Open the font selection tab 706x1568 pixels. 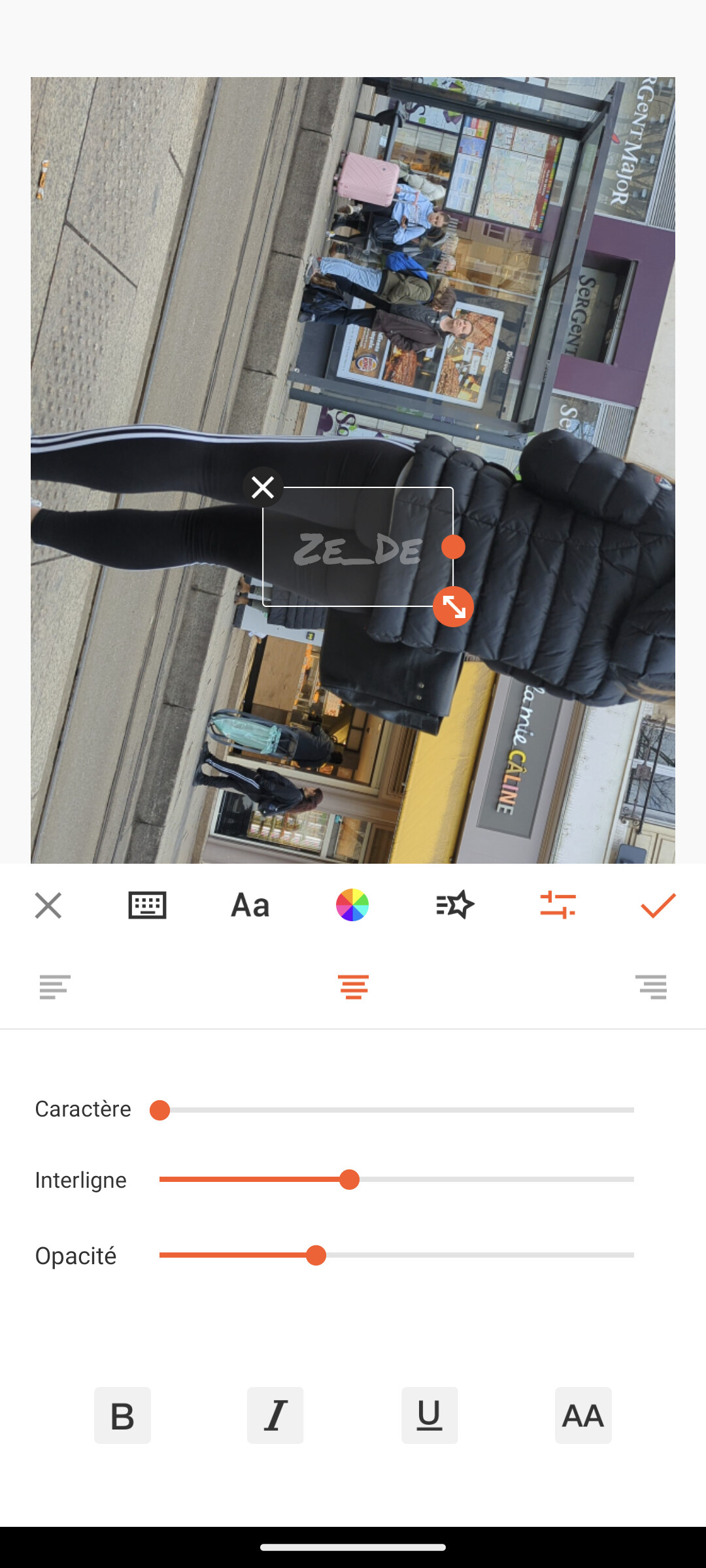pyautogui.click(x=250, y=906)
